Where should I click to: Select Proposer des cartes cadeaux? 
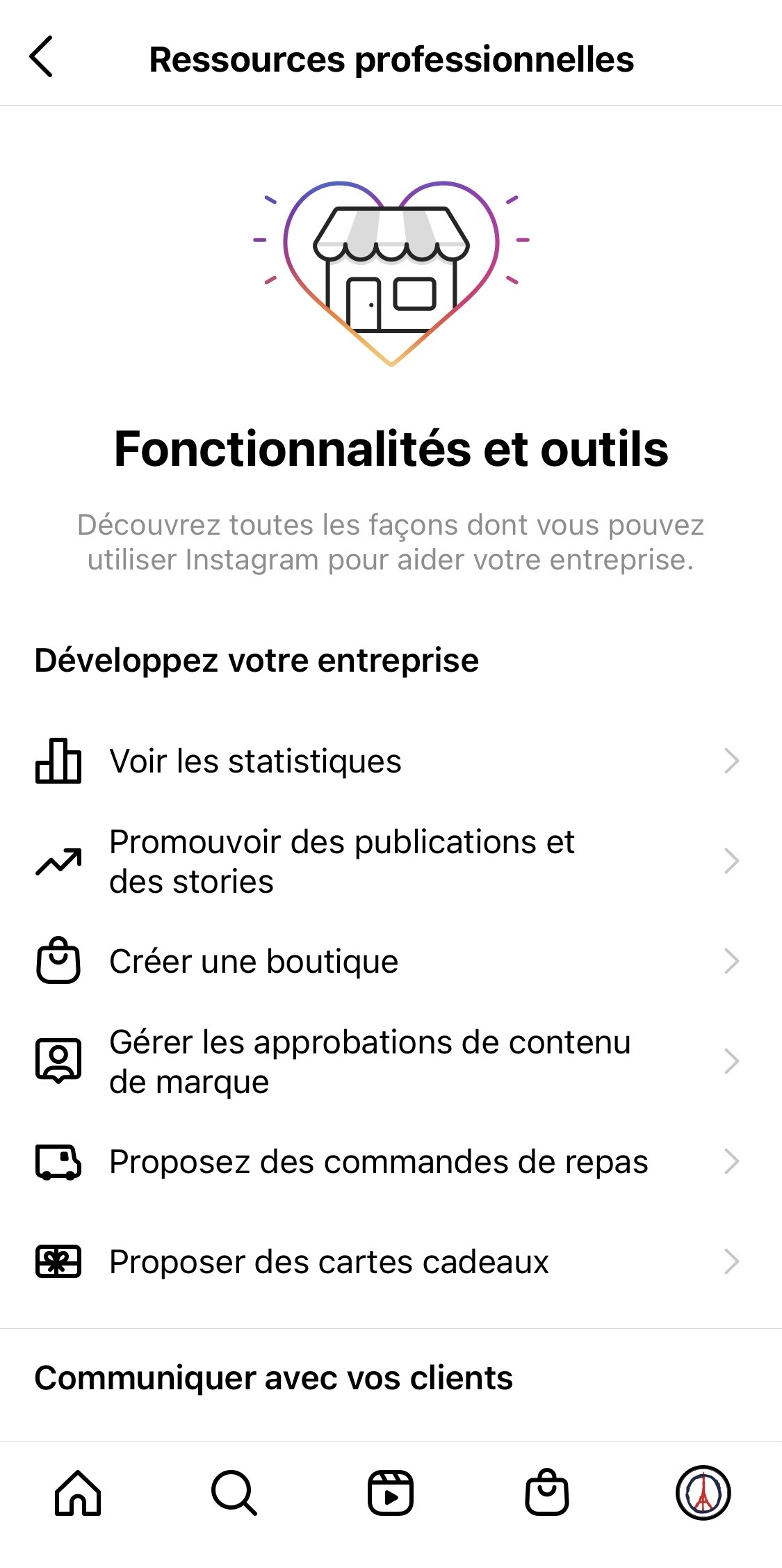[x=389, y=1261]
